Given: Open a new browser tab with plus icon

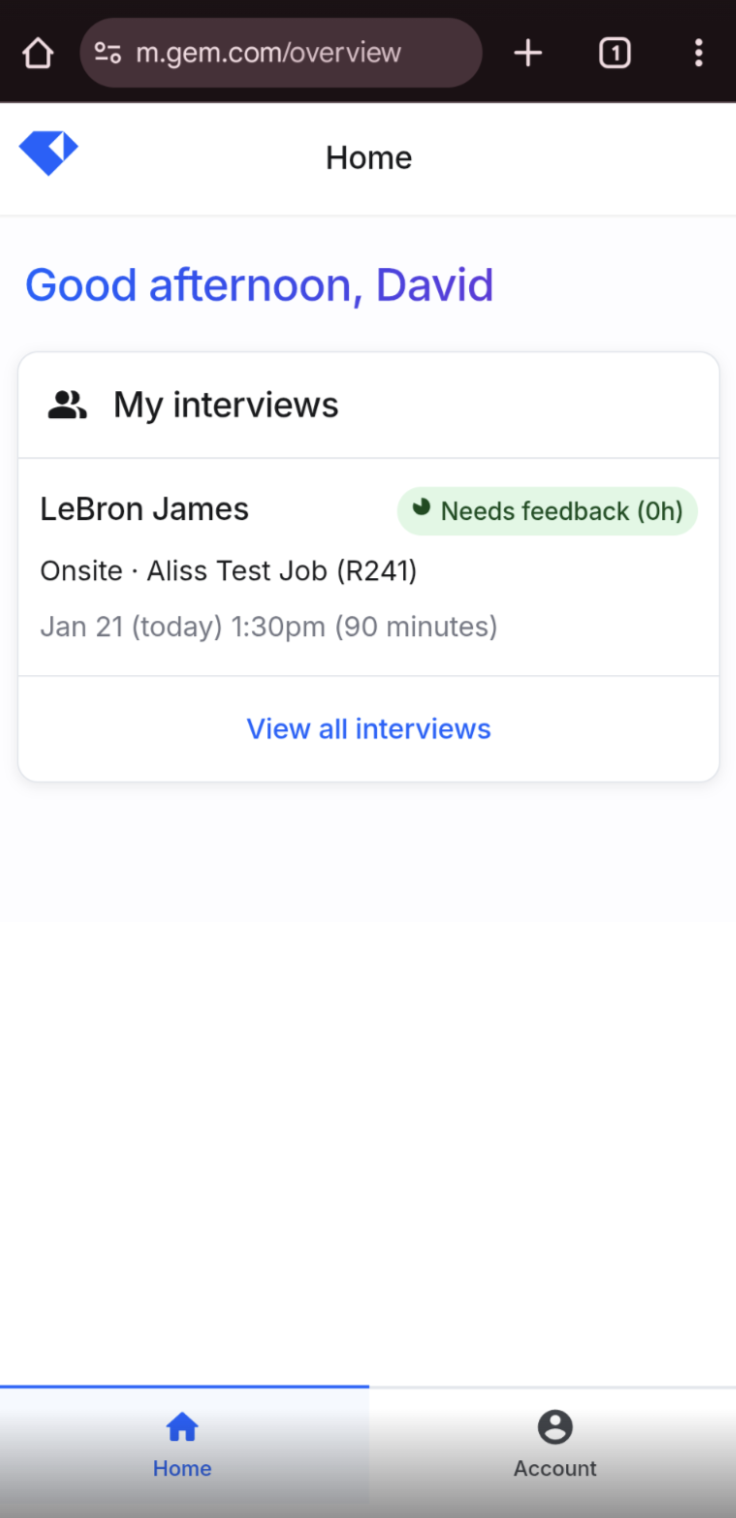Looking at the screenshot, I should click(x=527, y=53).
